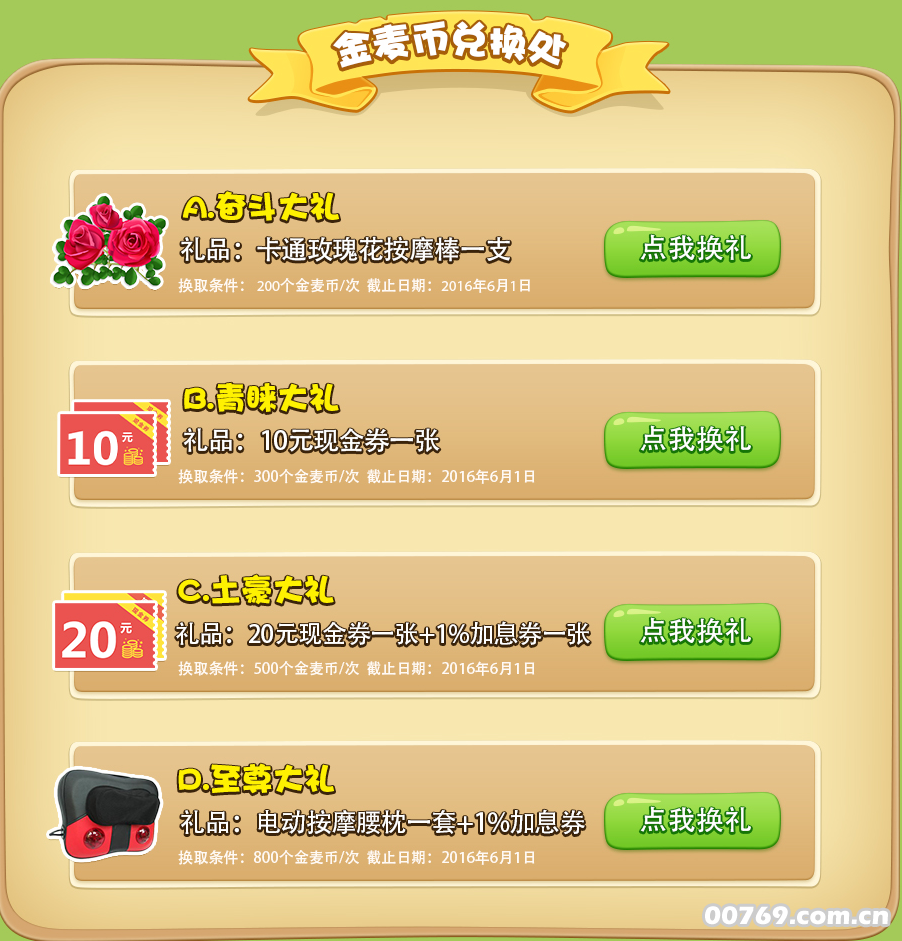Claim the D.至尊大礼 massage pillow set

coord(692,820)
